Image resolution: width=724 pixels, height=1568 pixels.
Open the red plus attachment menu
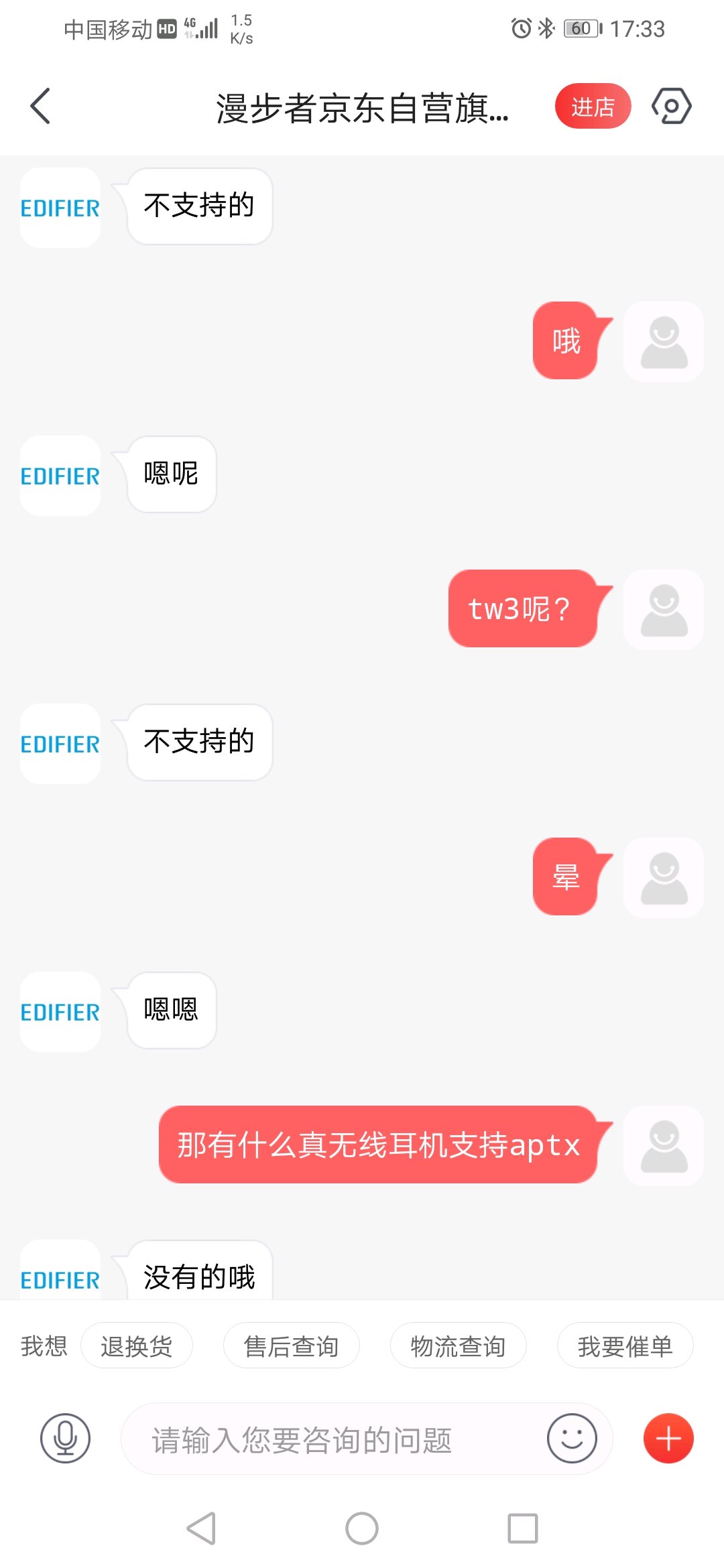668,1439
